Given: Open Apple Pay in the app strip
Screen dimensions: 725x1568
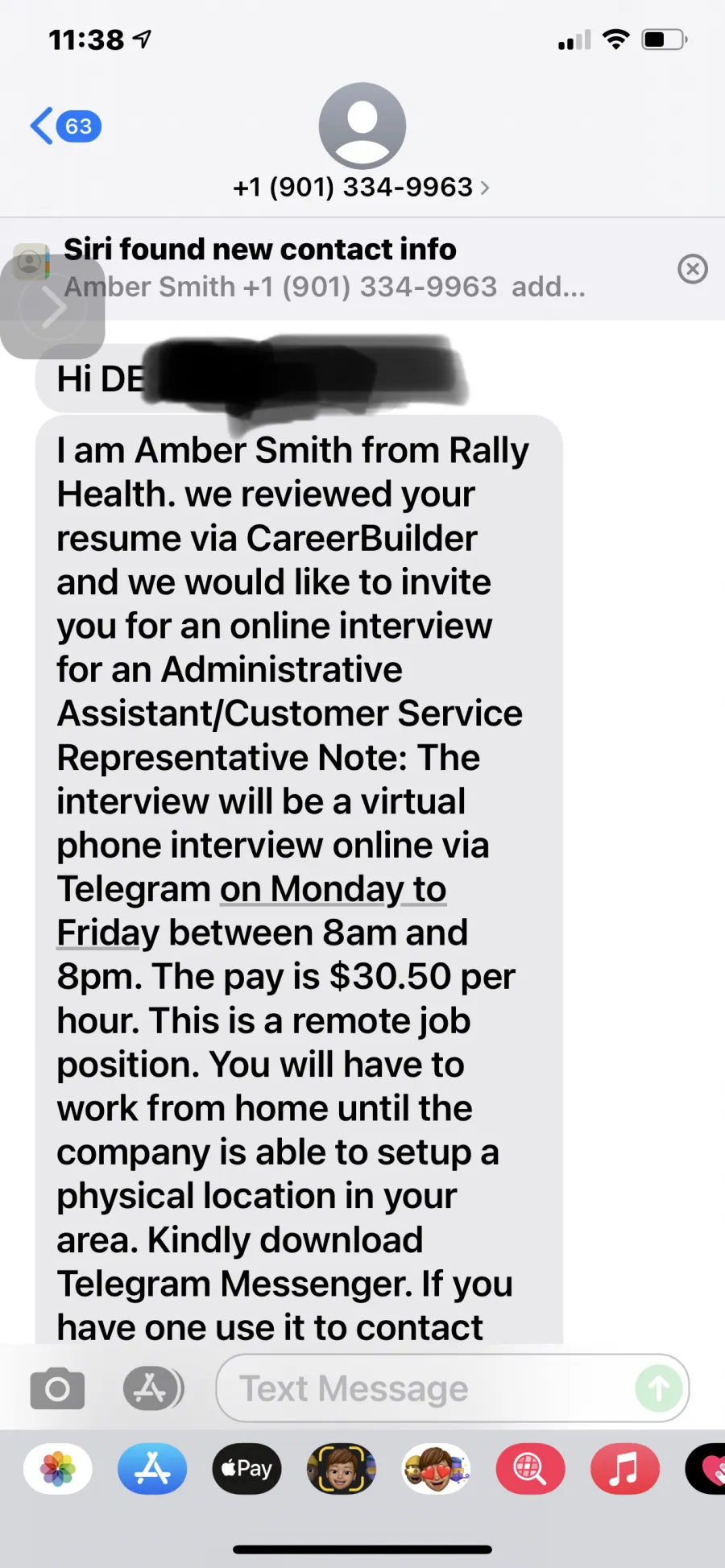Looking at the screenshot, I should point(246,1469).
